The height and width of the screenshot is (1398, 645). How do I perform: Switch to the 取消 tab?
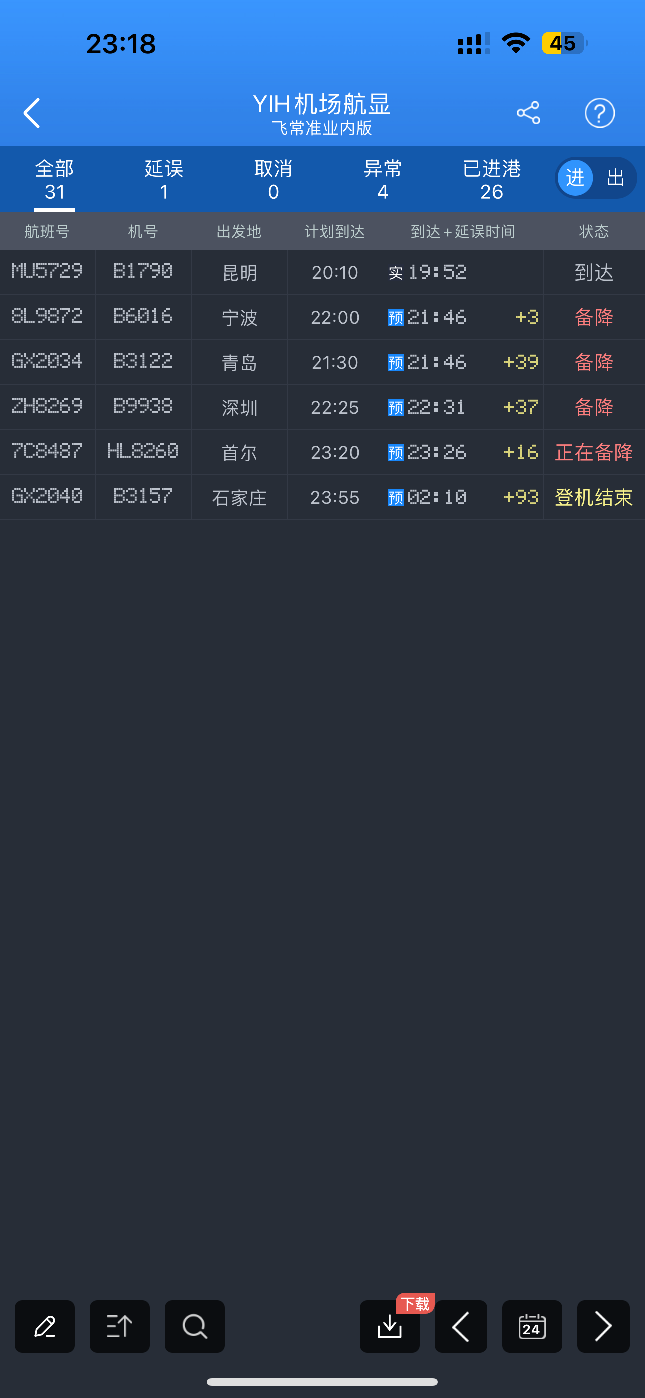pos(273,180)
